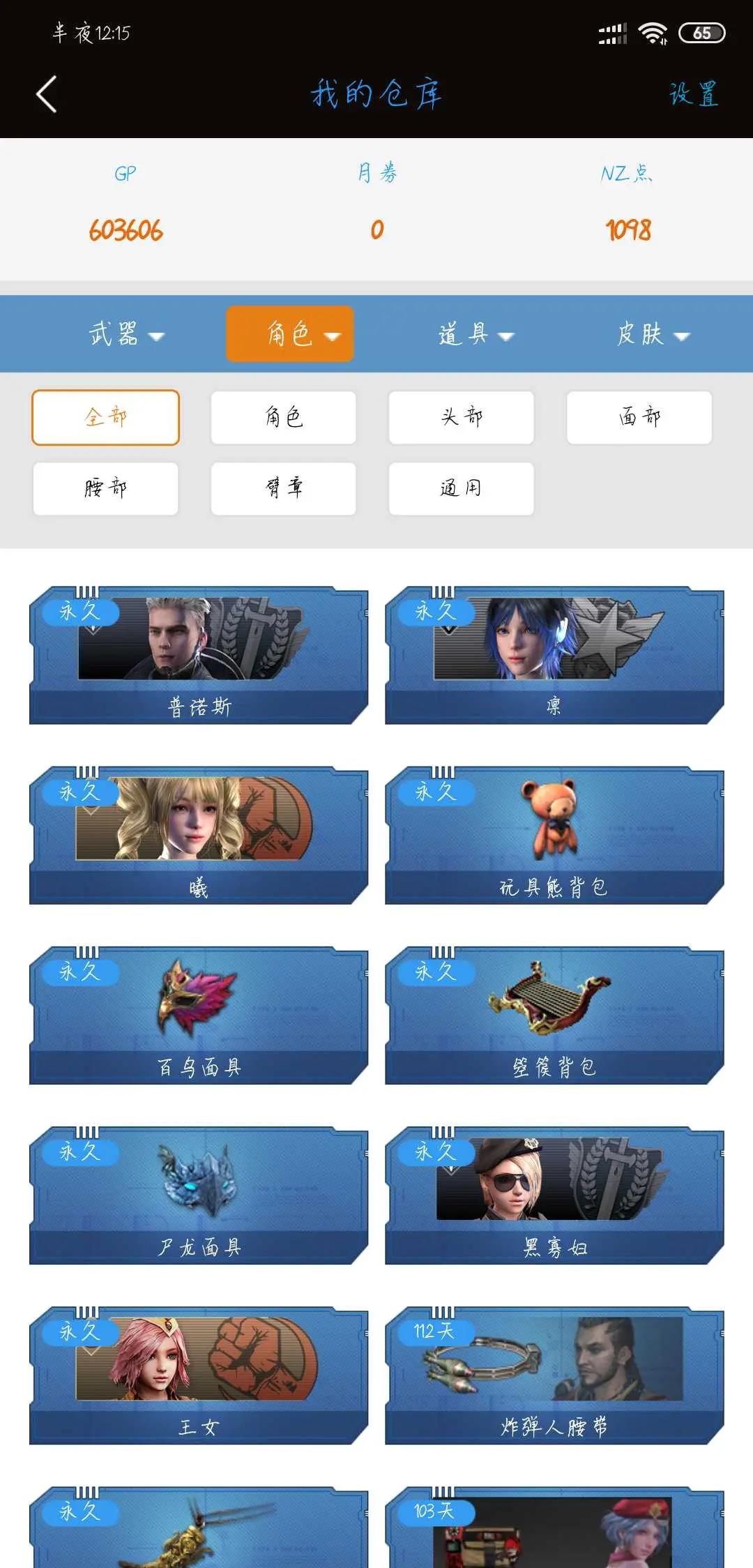Choose the 通用 filter chip
The height and width of the screenshot is (1568, 753).
(x=461, y=488)
